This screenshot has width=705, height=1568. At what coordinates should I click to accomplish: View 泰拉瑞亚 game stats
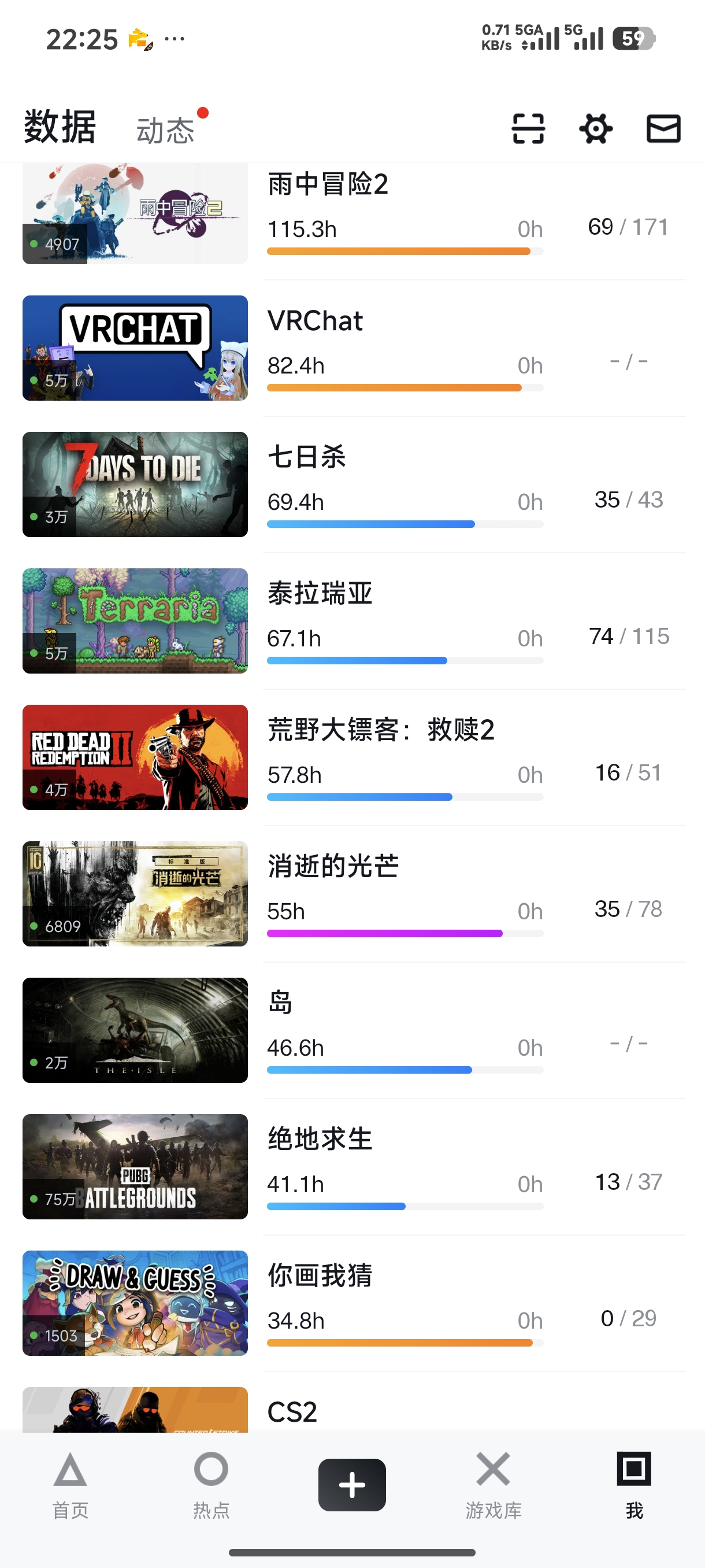[x=354, y=621]
